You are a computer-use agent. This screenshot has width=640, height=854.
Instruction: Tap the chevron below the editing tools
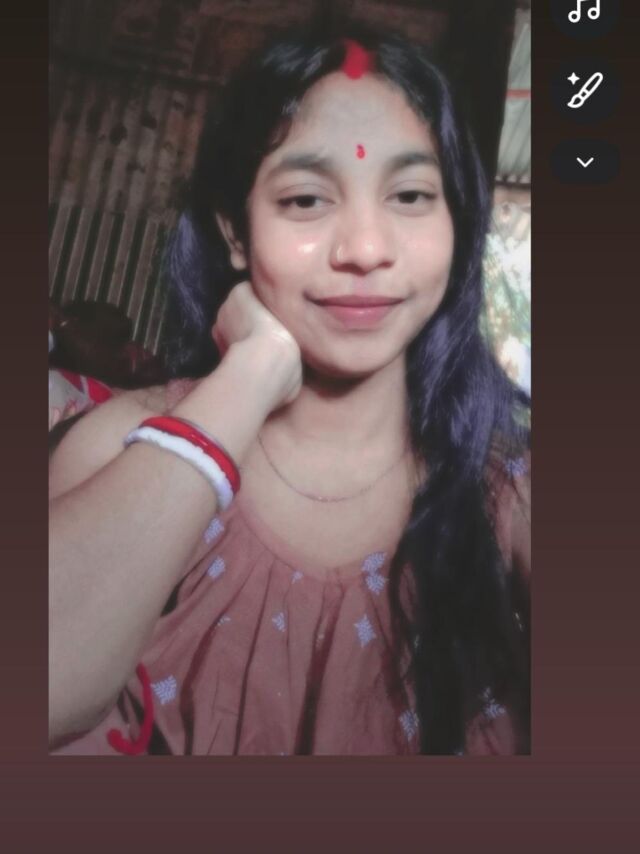click(585, 162)
